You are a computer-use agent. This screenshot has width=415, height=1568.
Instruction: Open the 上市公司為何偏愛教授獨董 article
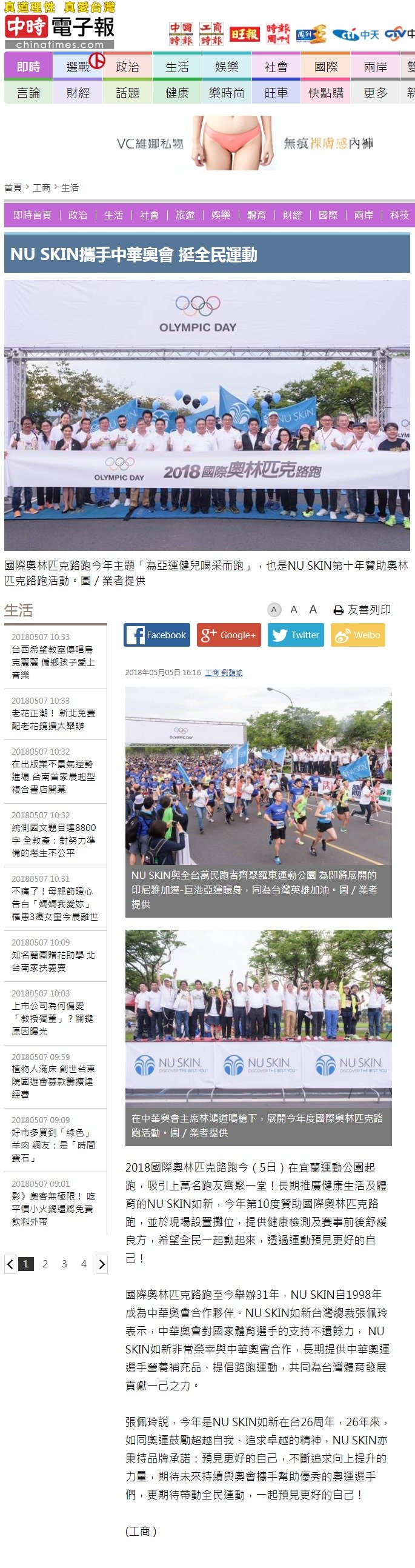(53, 1018)
